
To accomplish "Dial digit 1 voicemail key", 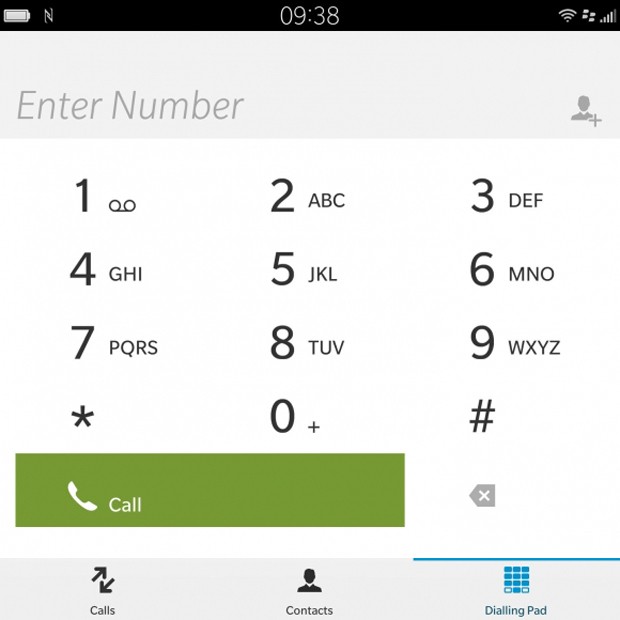I will coord(103,197).
